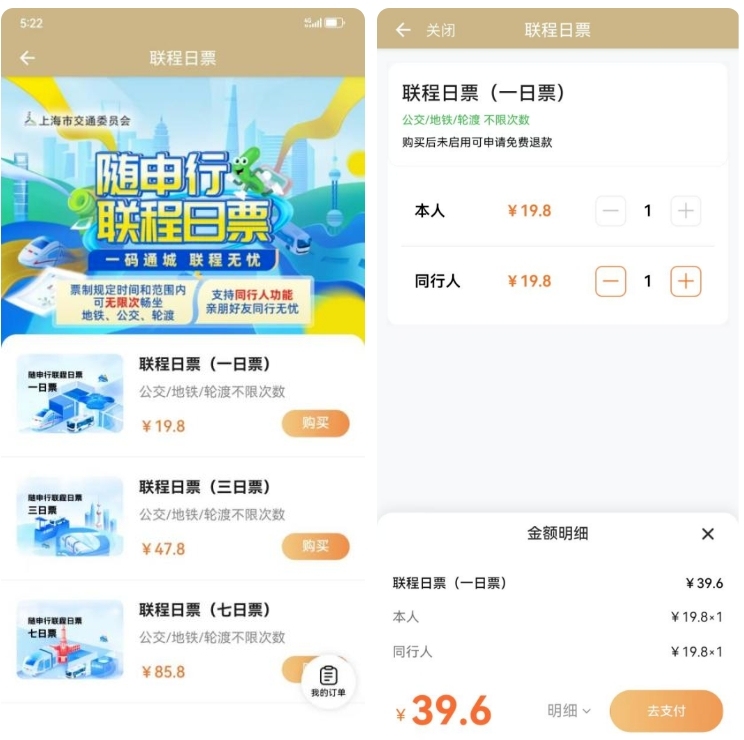
Task: Buy the 联程日票（三日票） for ¥47.8
Action: click(x=315, y=547)
